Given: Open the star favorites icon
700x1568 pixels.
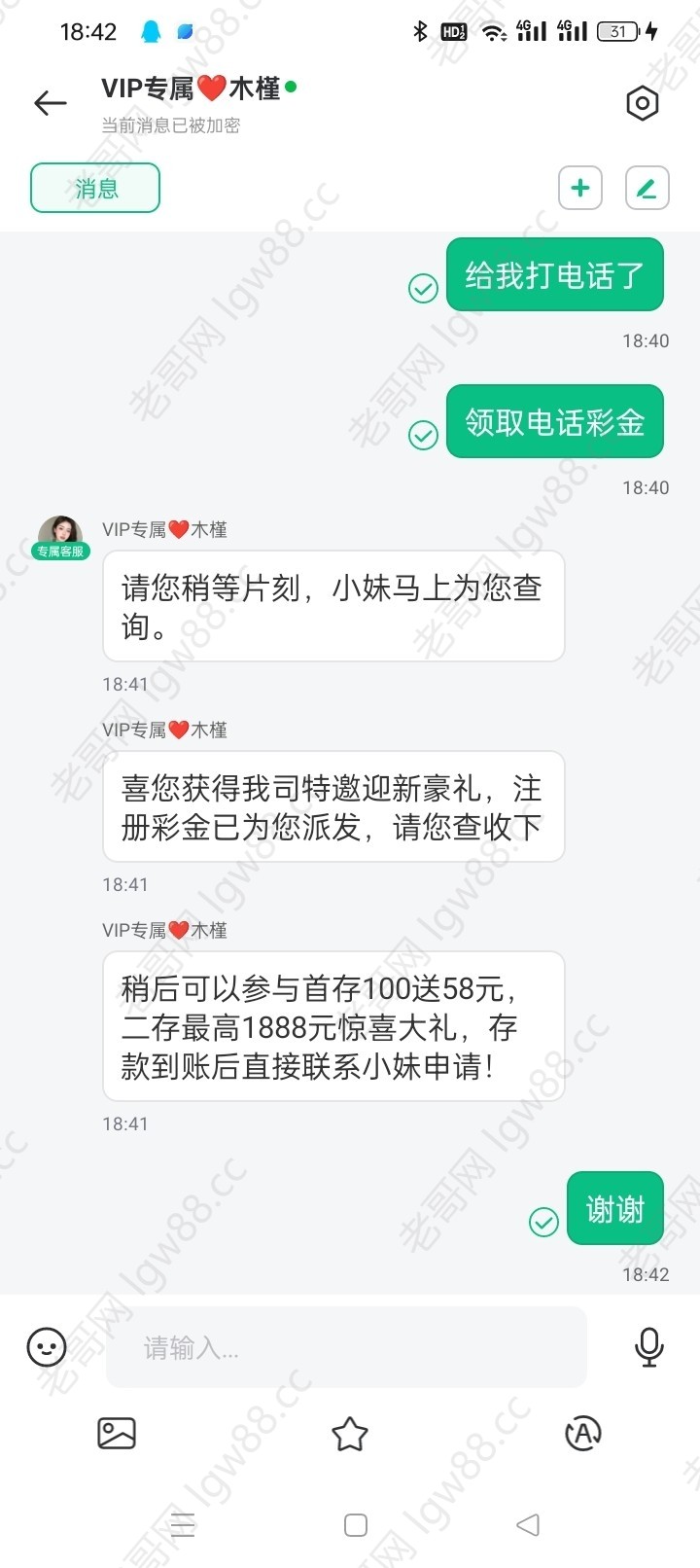Looking at the screenshot, I should tap(350, 1434).
